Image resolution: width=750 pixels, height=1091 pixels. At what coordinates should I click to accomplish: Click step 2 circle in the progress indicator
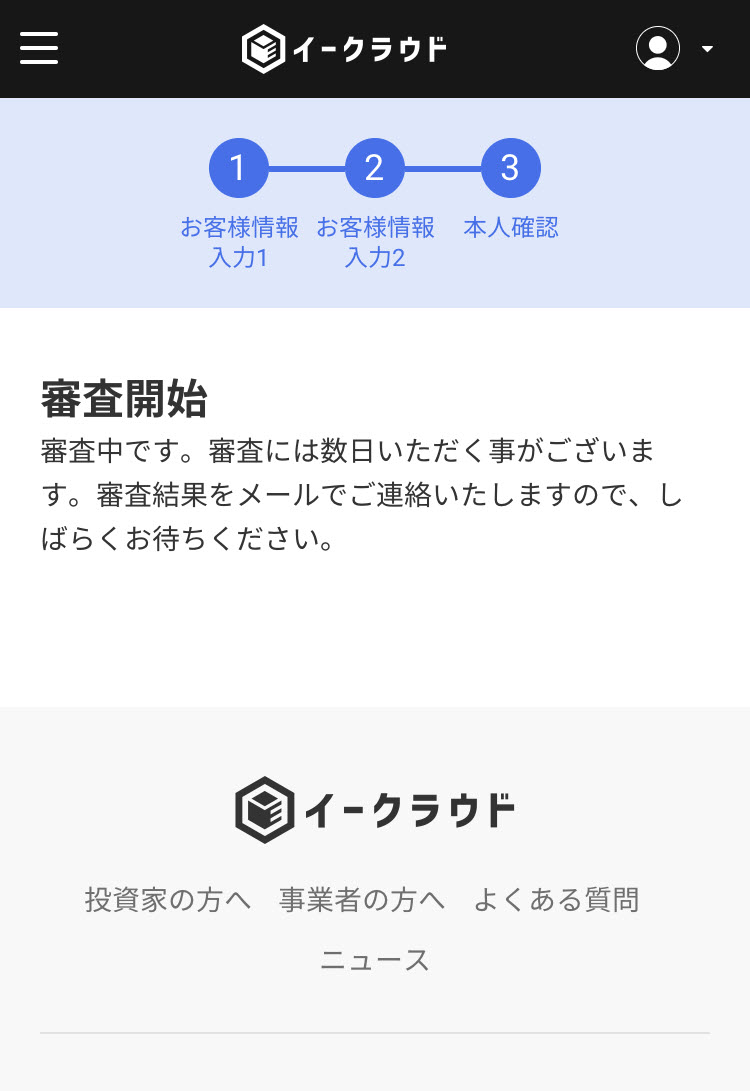pyautogui.click(x=375, y=168)
